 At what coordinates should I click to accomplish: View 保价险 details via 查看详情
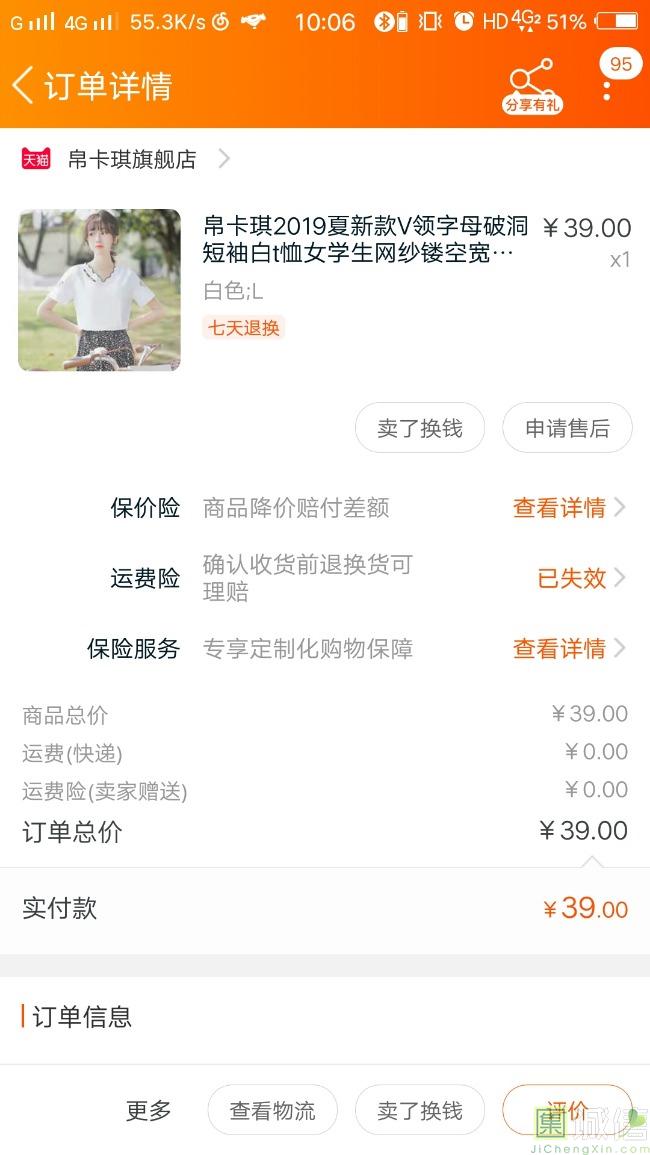point(568,508)
